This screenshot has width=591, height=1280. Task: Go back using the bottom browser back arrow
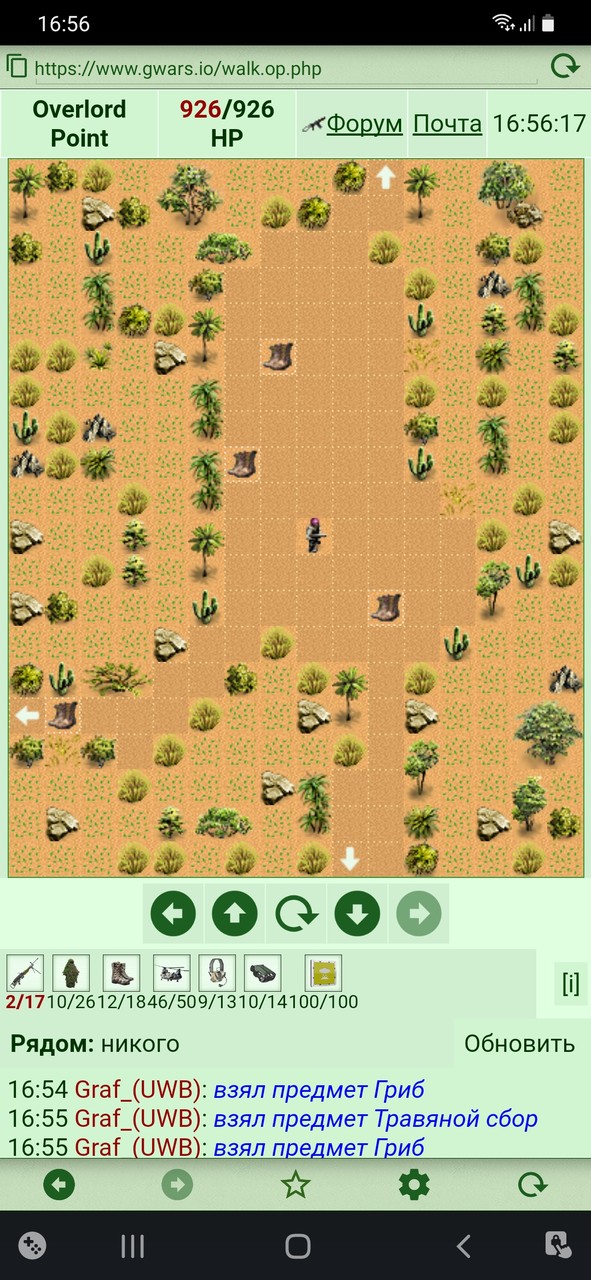(59, 1186)
